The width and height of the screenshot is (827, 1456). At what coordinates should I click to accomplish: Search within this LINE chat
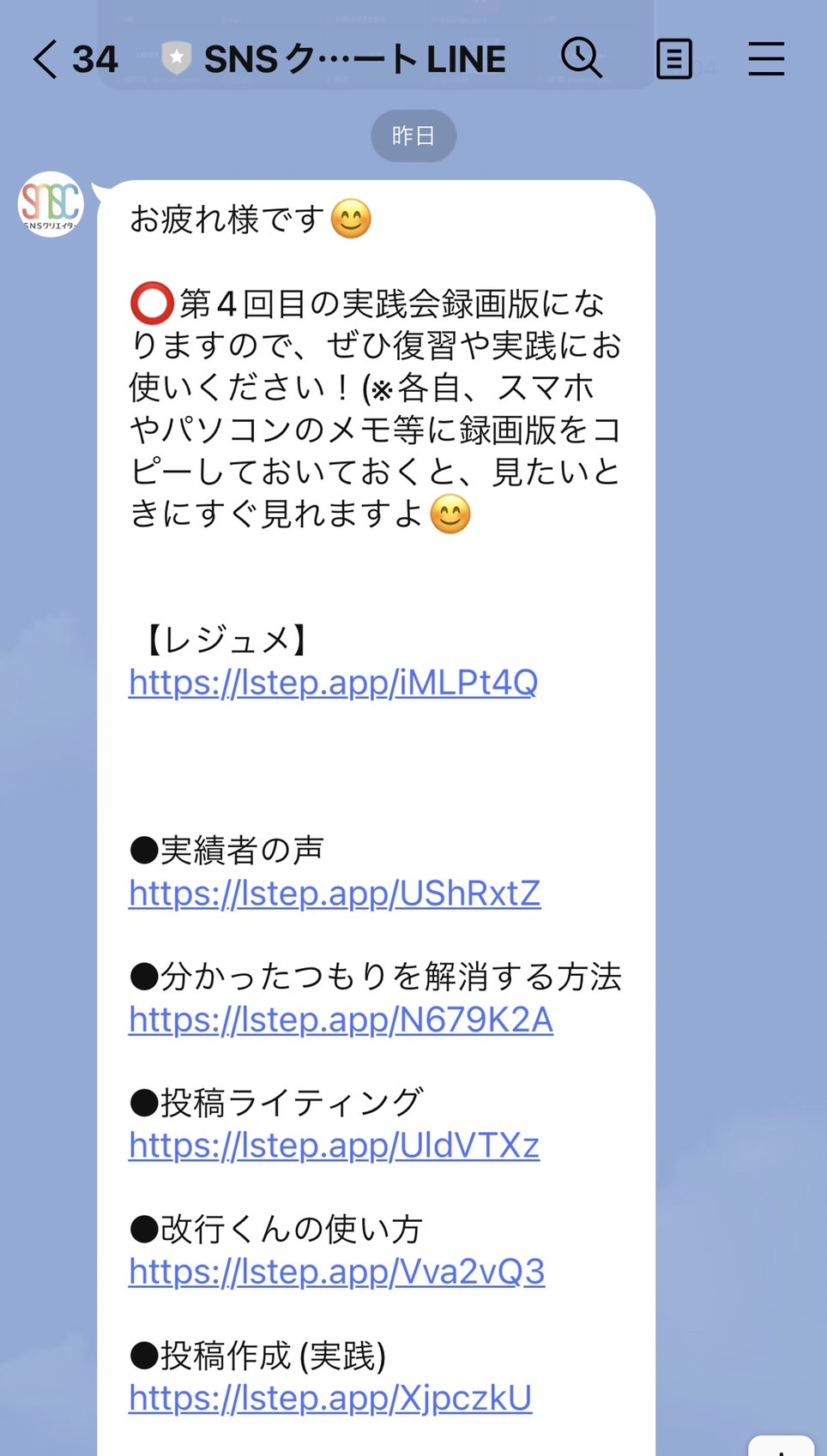pos(582,58)
